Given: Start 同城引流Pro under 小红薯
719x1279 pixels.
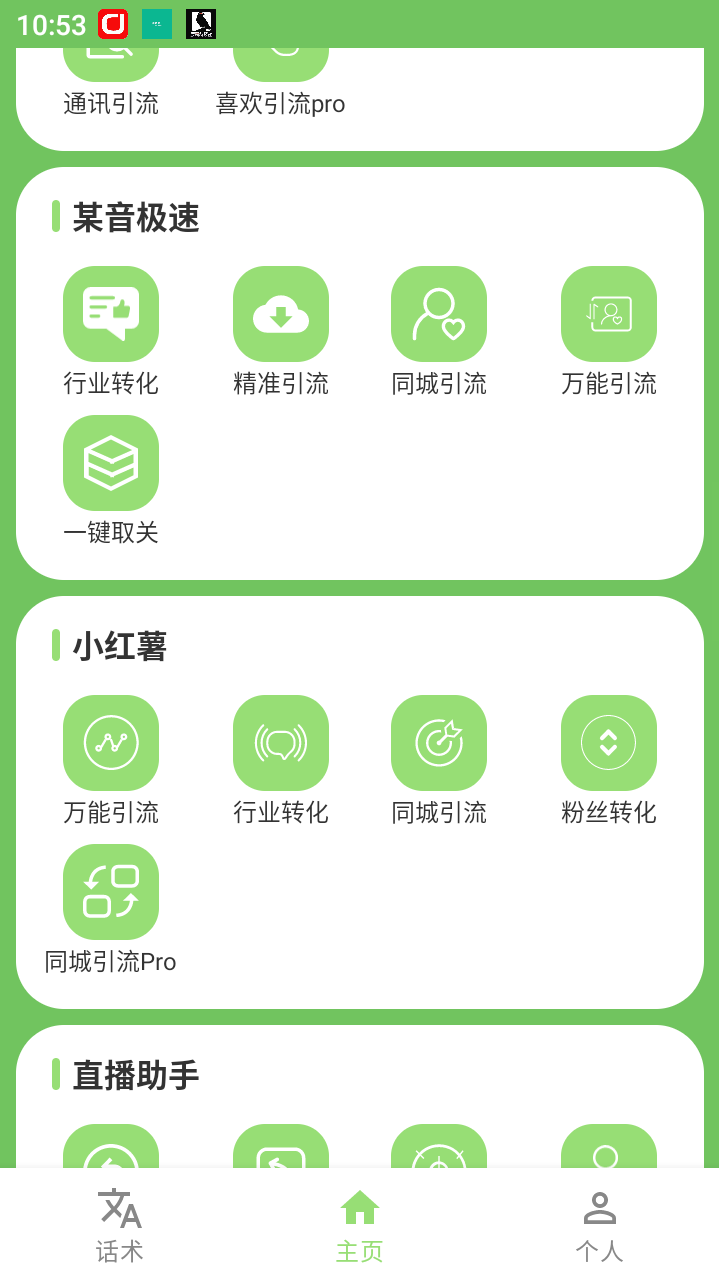Looking at the screenshot, I should (x=111, y=892).
